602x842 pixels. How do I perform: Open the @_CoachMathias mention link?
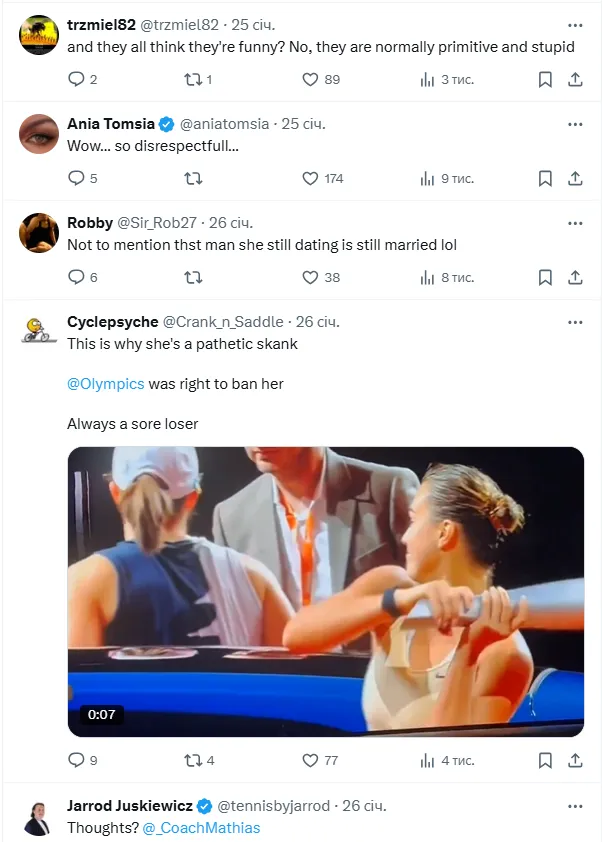point(201,827)
